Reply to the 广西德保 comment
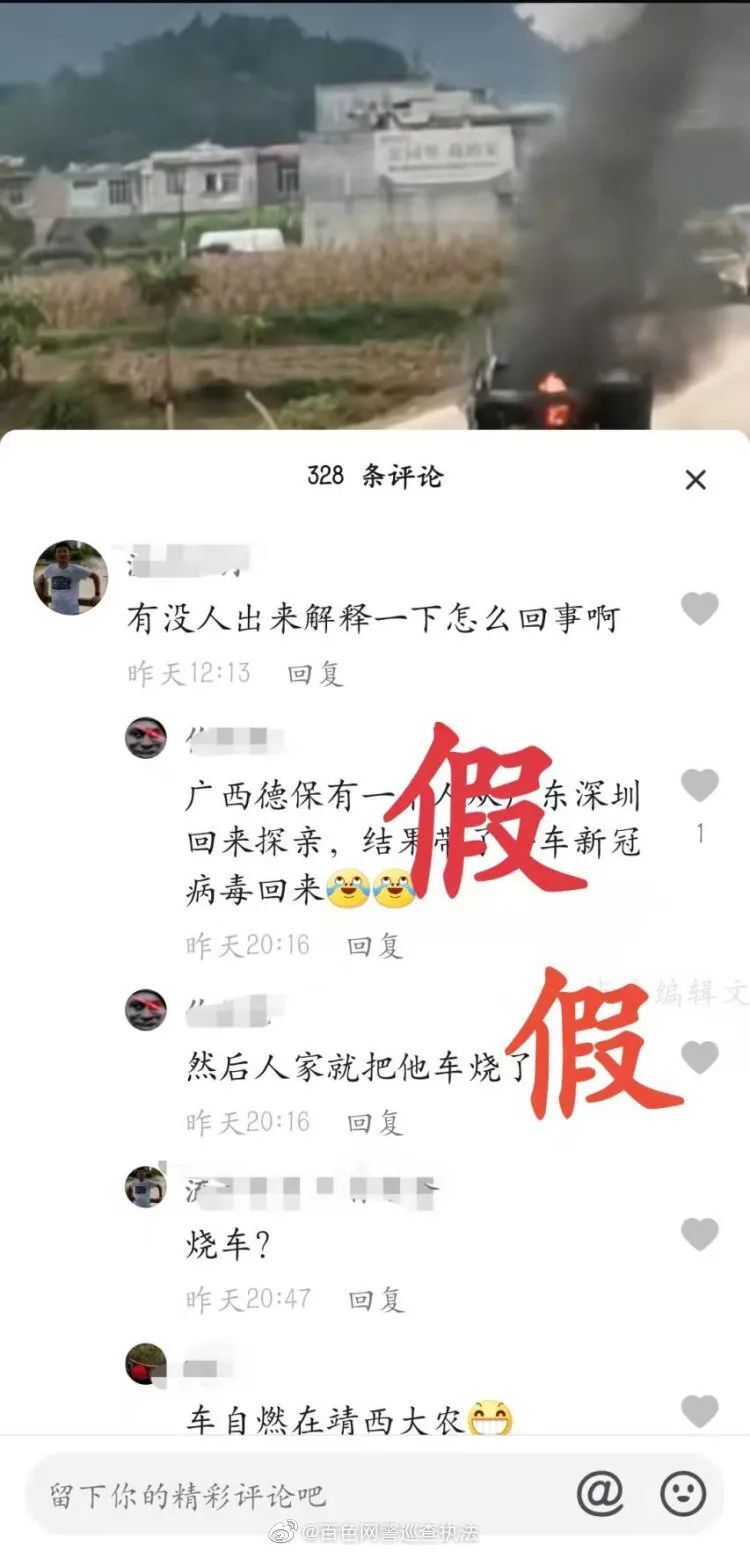 click(x=375, y=945)
